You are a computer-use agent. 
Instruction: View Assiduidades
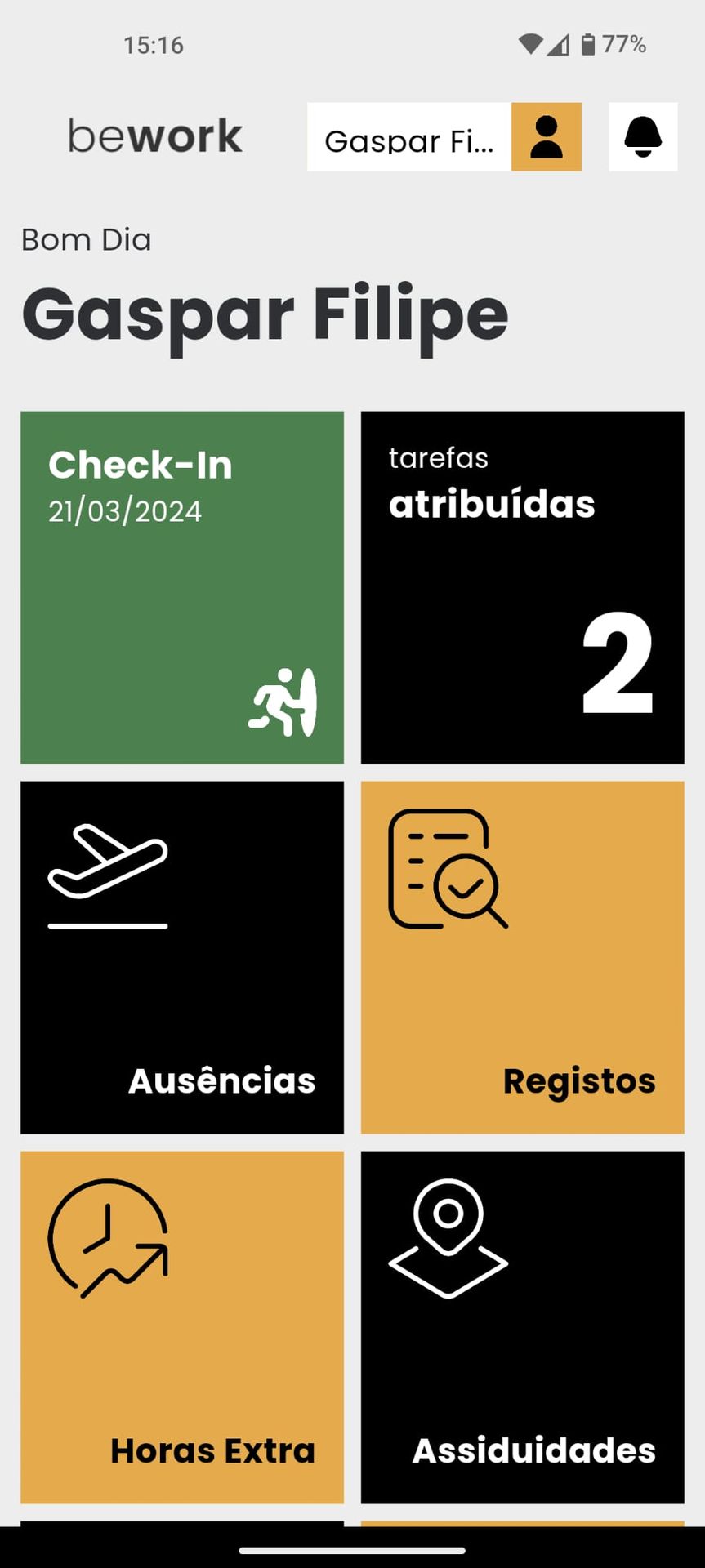point(522,1327)
